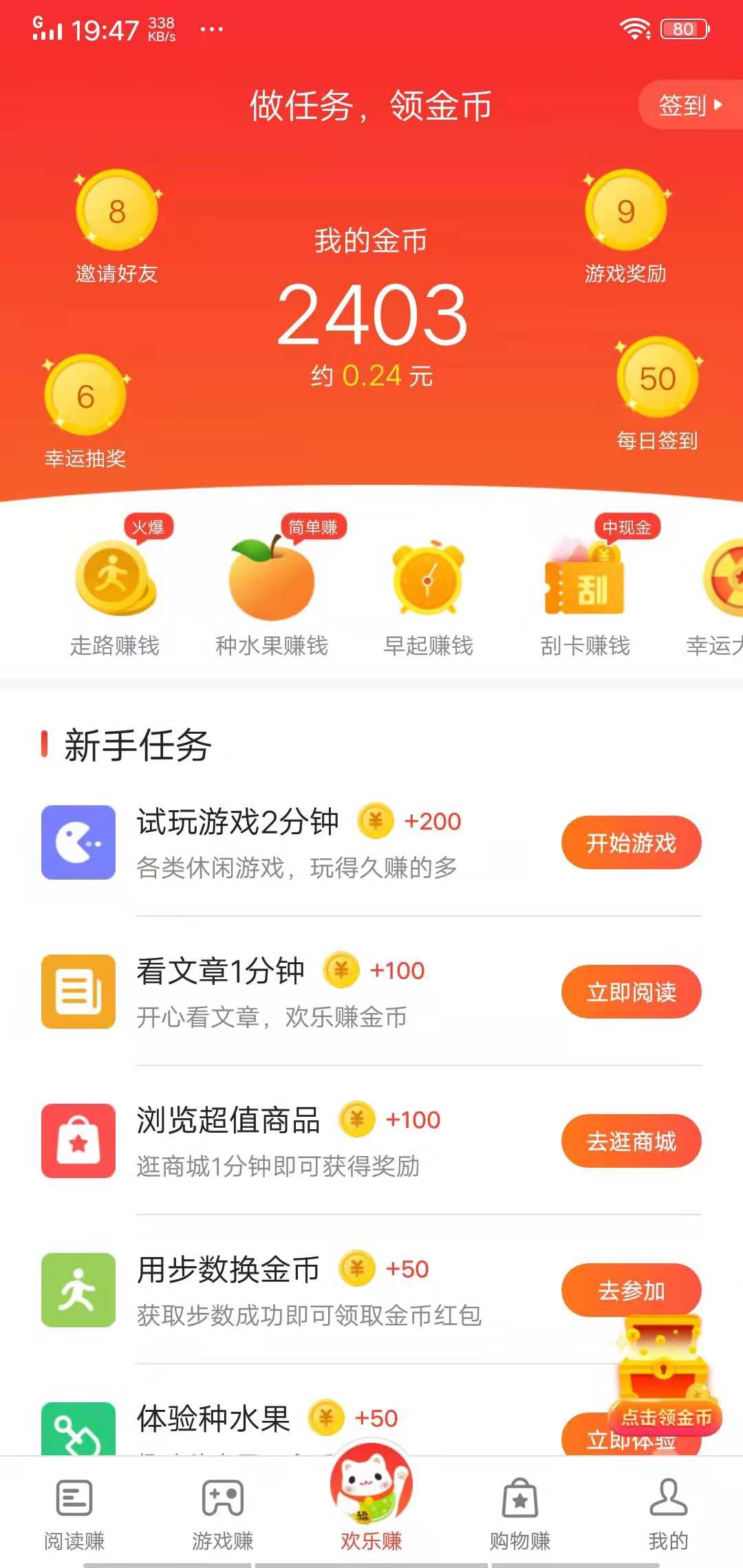Tap the article reading task icon

[x=78, y=991]
